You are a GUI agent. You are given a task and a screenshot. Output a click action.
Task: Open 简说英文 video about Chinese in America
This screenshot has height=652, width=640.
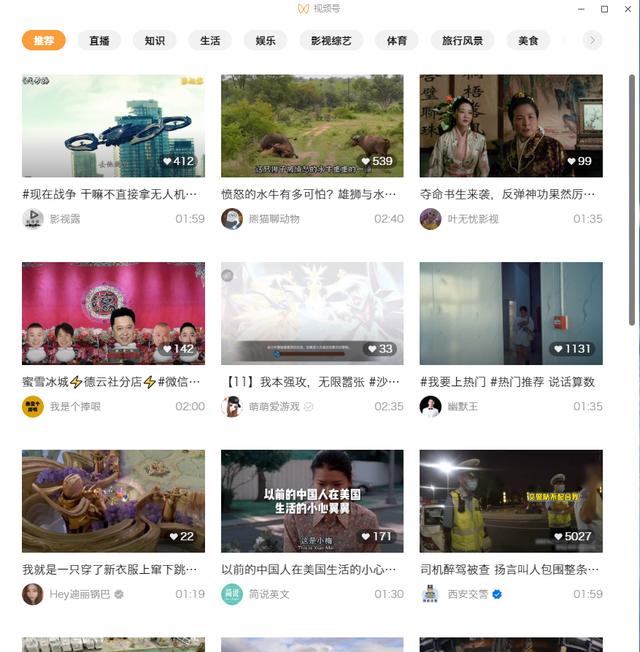pyautogui.click(x=312, y=500)
